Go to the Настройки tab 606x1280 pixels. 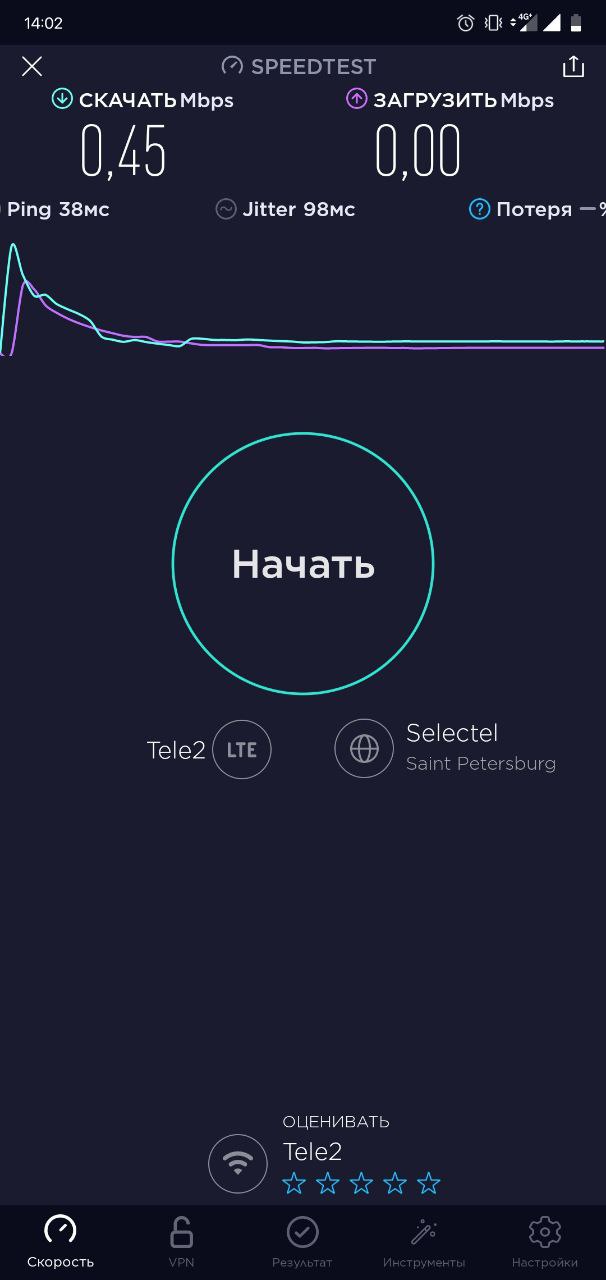point(545,1242)
